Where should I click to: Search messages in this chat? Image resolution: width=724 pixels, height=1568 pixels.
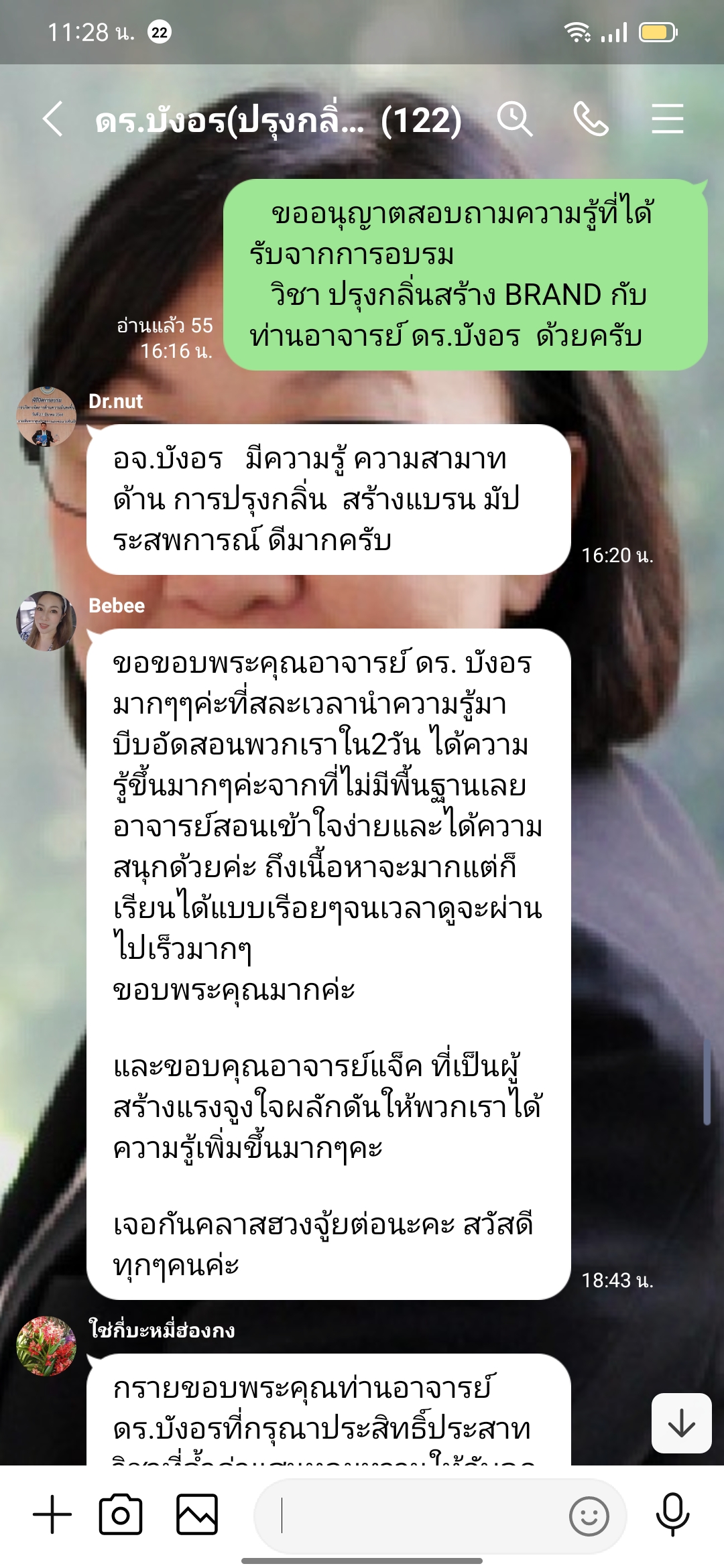[x=514, y=119]
